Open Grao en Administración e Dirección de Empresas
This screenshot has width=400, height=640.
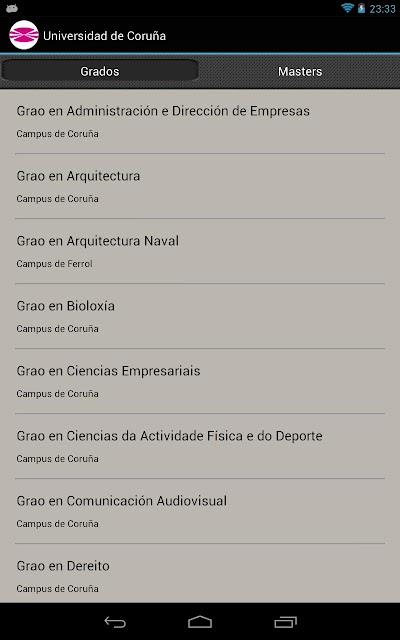(x=200, y=121)
